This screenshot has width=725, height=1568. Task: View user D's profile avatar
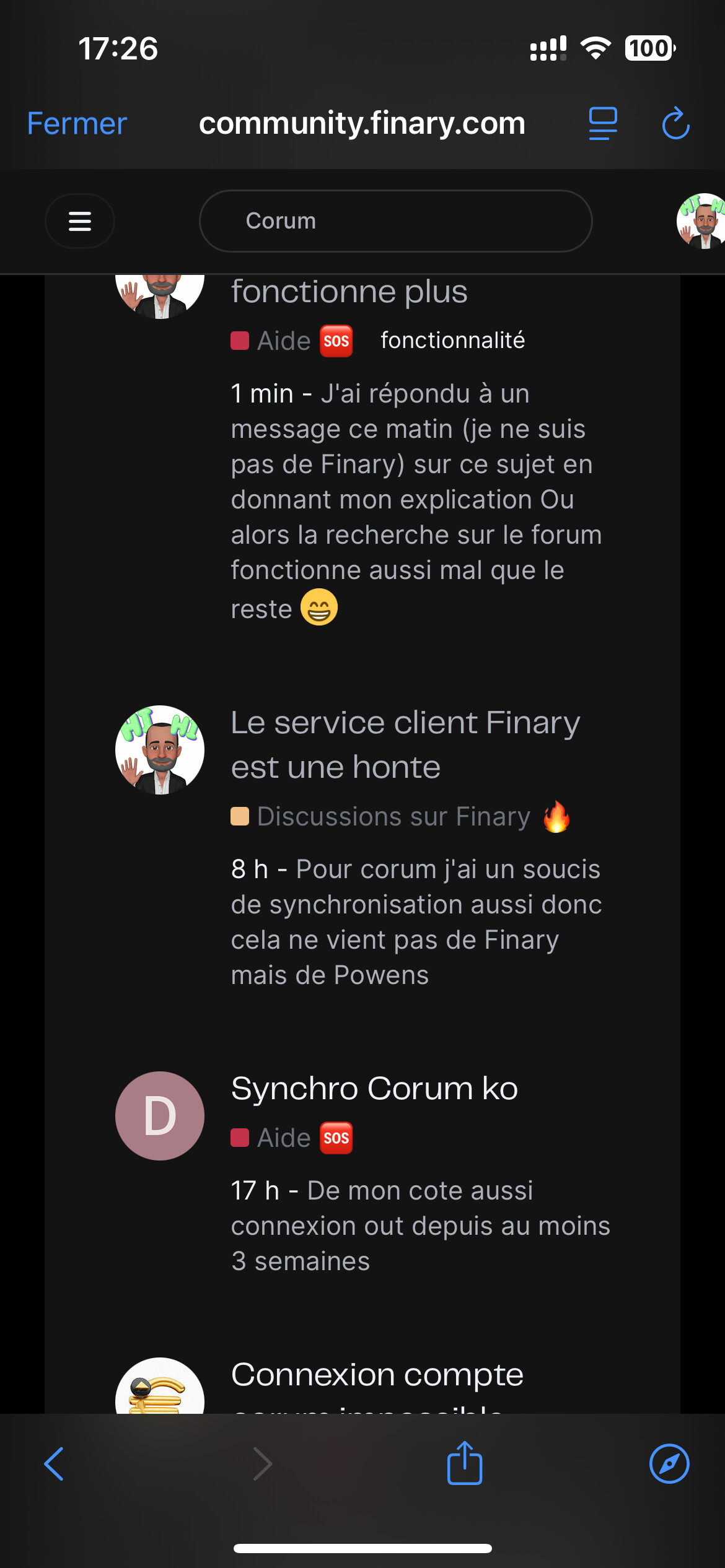coord(160,1116)
